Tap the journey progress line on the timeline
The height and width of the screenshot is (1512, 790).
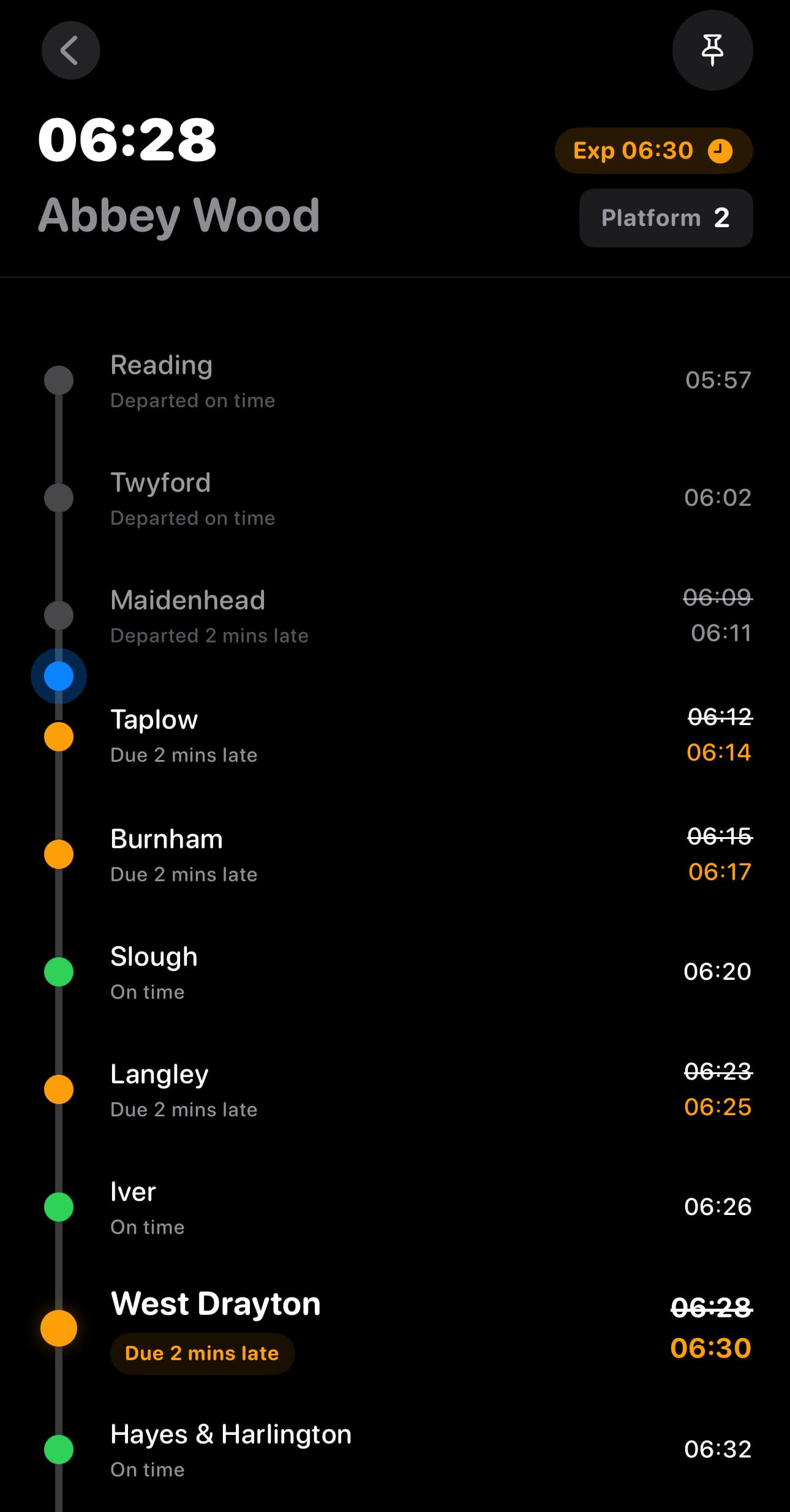(59, 919)
